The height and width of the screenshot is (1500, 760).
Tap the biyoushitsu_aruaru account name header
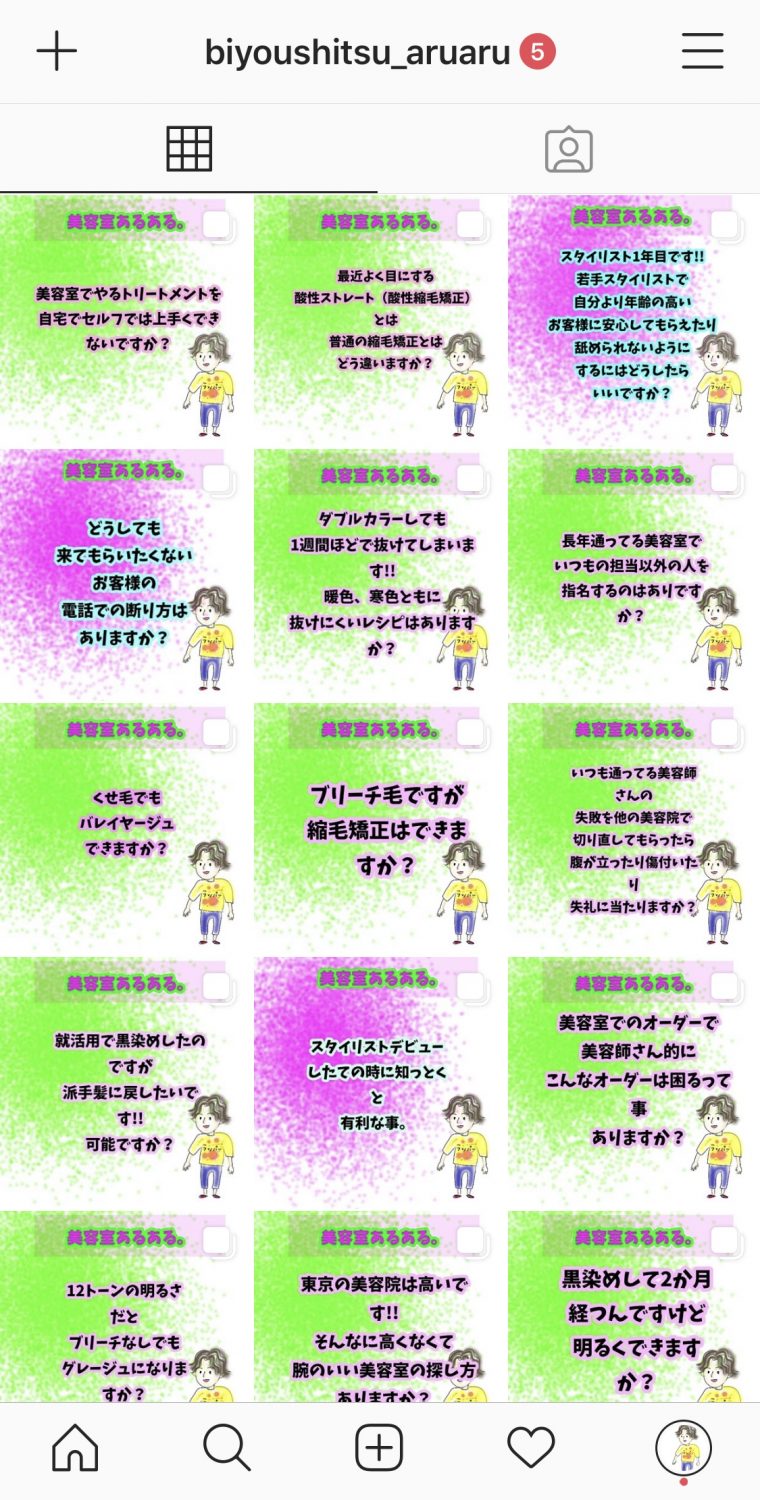358,52
